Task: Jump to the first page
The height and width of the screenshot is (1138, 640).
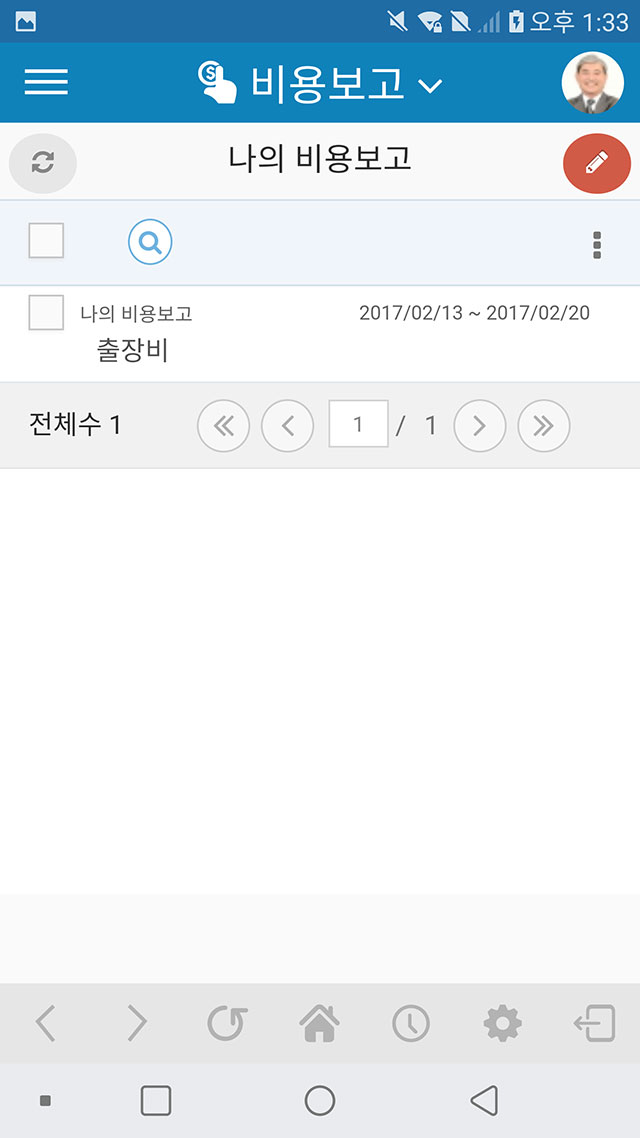Action: (223, 426)
